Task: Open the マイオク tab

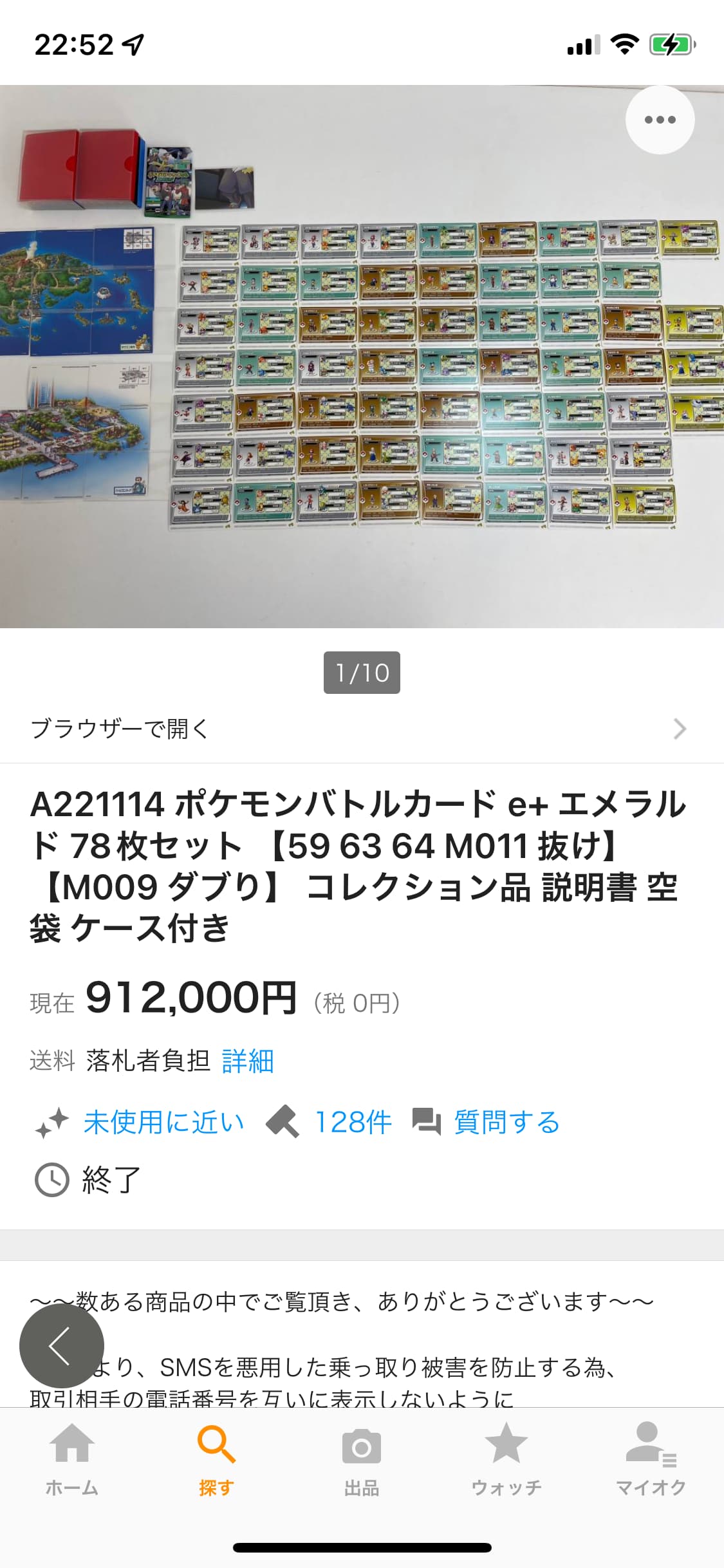Action: (x=651, y=1459)
